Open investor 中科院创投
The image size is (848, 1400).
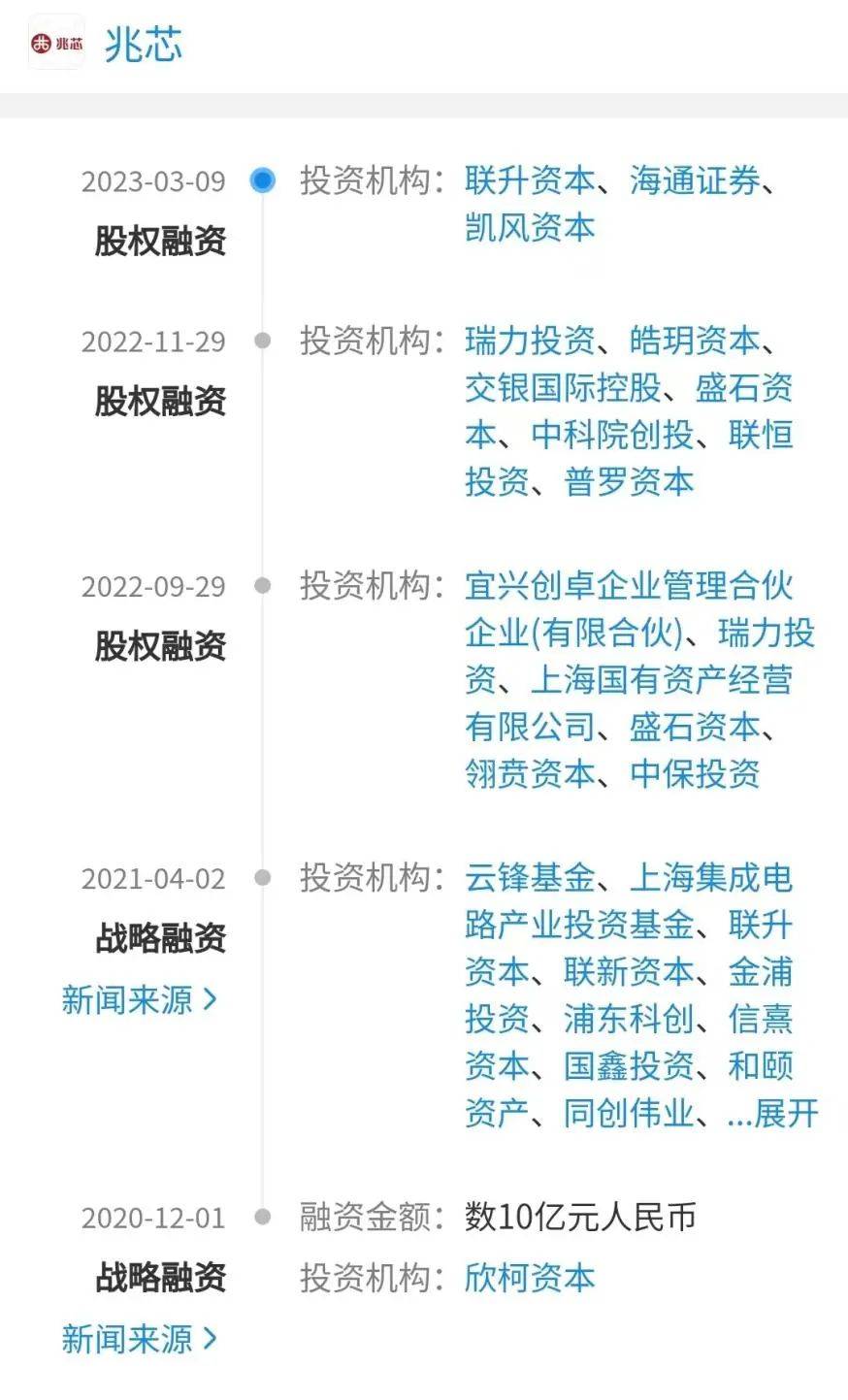pos(611,435)
